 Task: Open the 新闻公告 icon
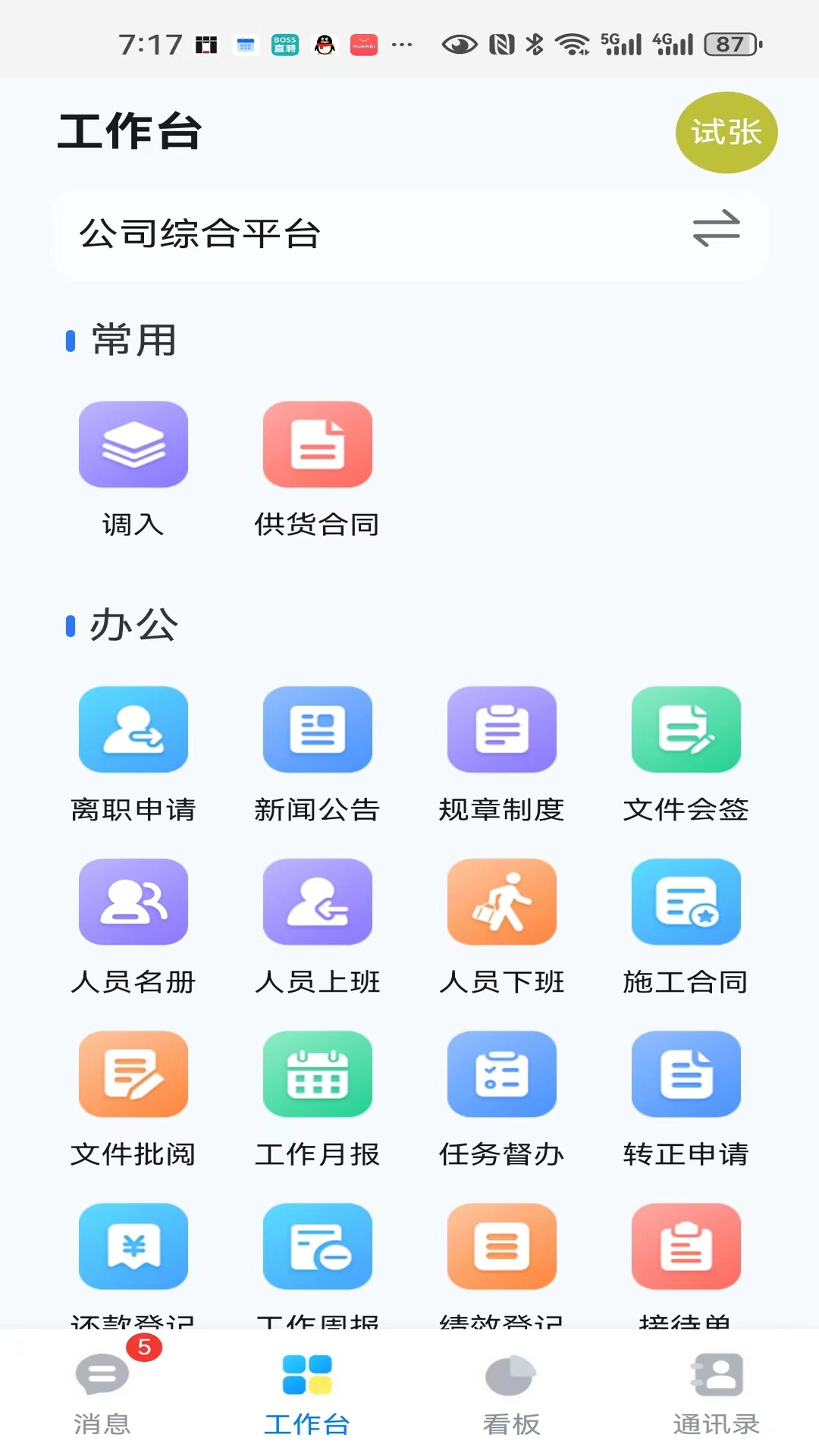[x=318, y=730]
